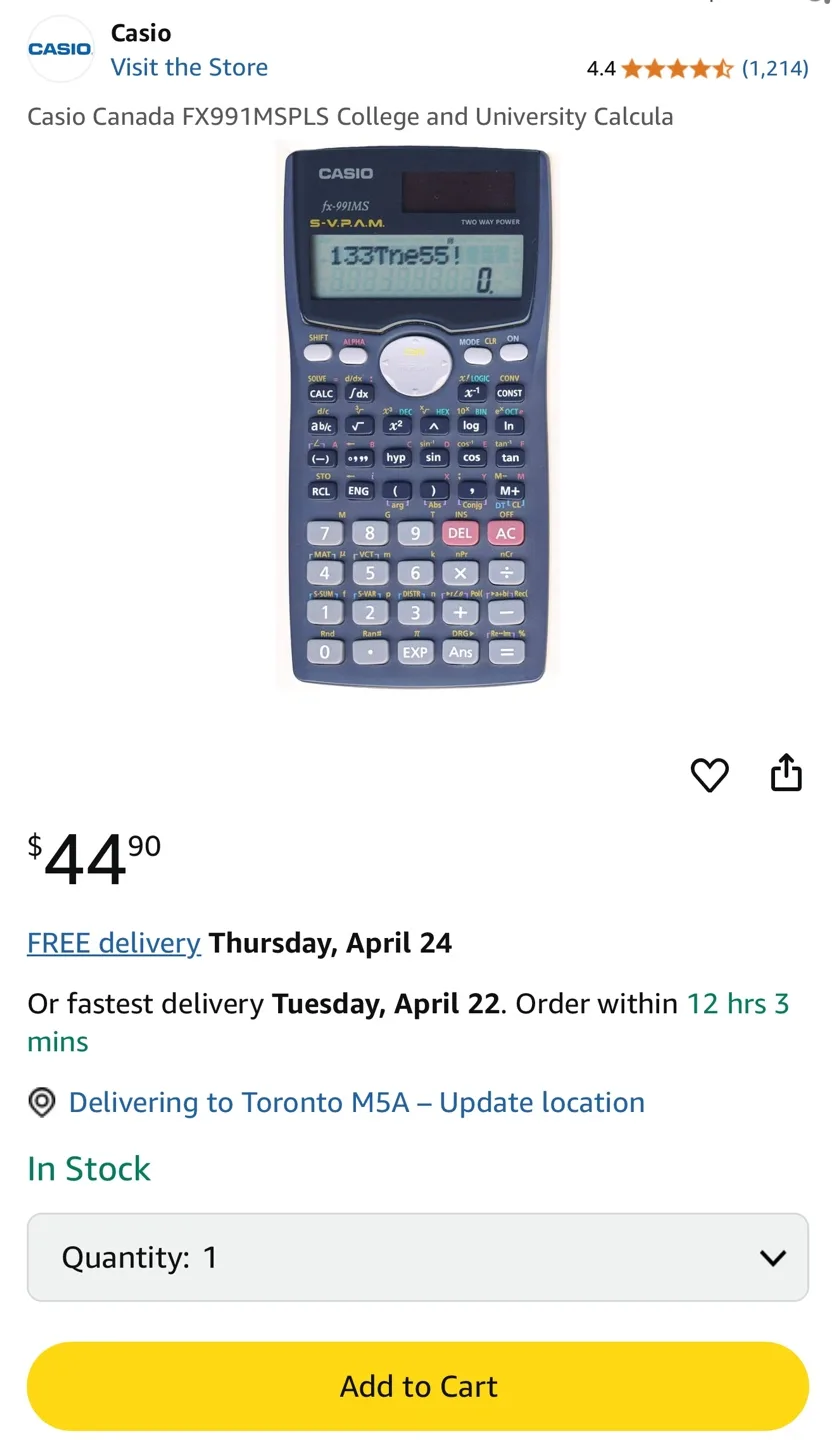Open Visit the Store page
The width and height of the screenshot is (836, 1440).
pyautogui.click(x=189, y=67)
